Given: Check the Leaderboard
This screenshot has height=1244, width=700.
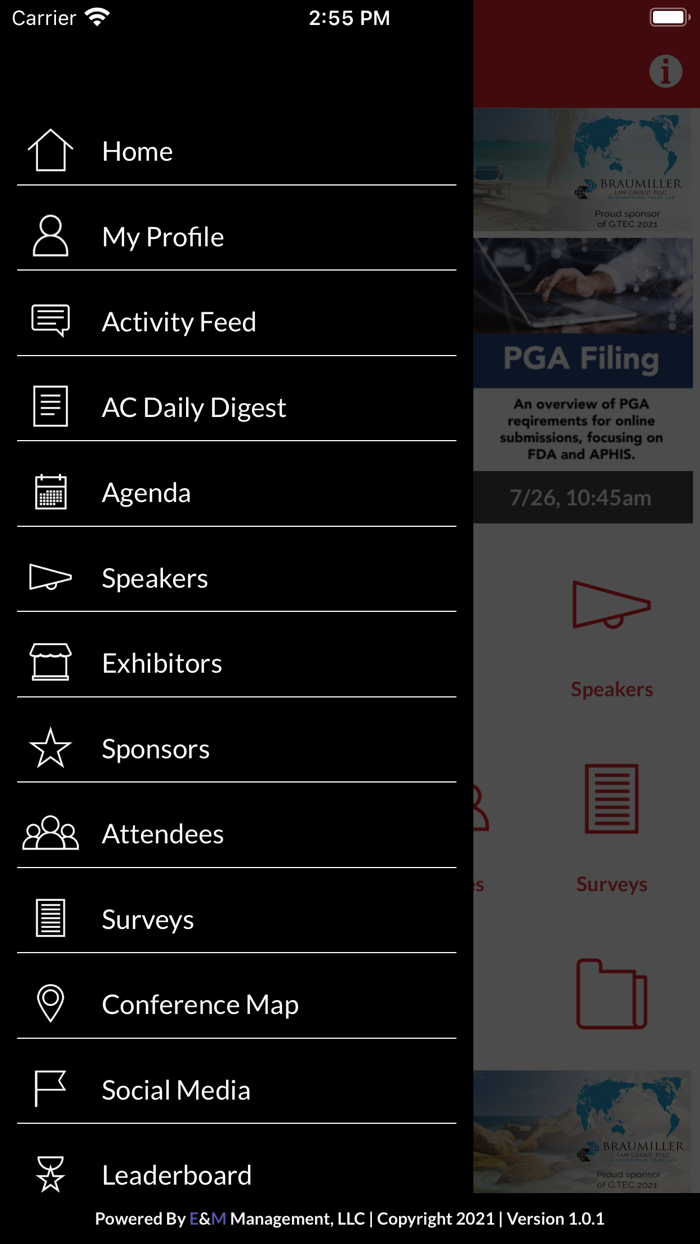Looking at the screenshot, I should [176, 1175].
